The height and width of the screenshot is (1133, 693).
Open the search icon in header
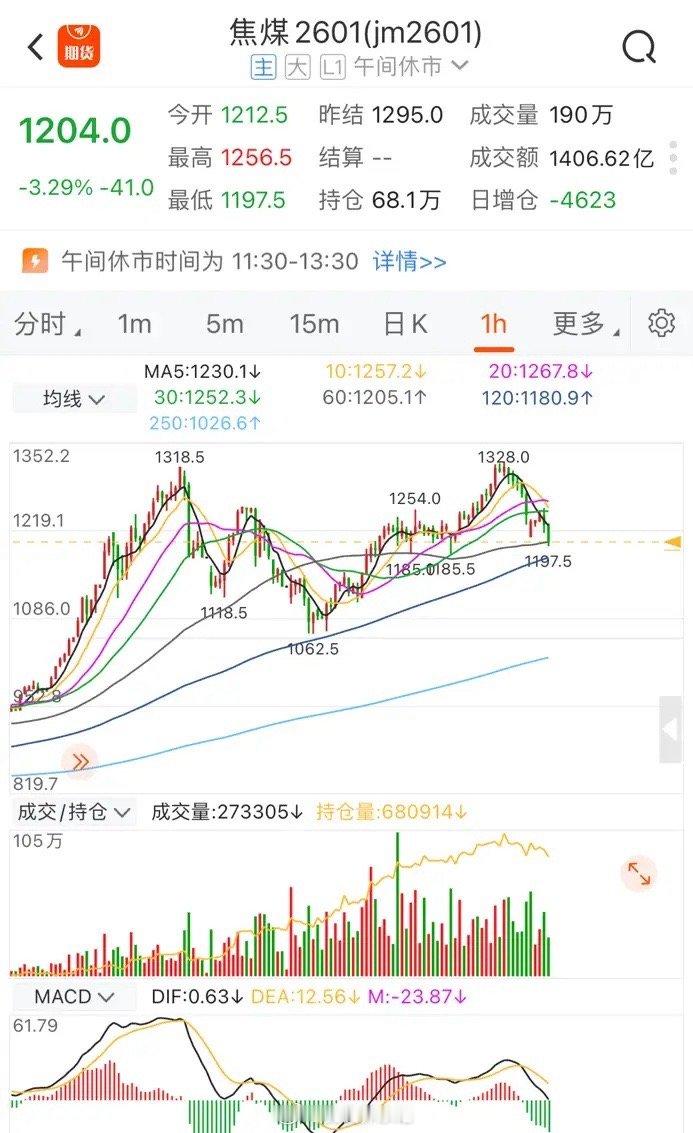tap(639, 47)
